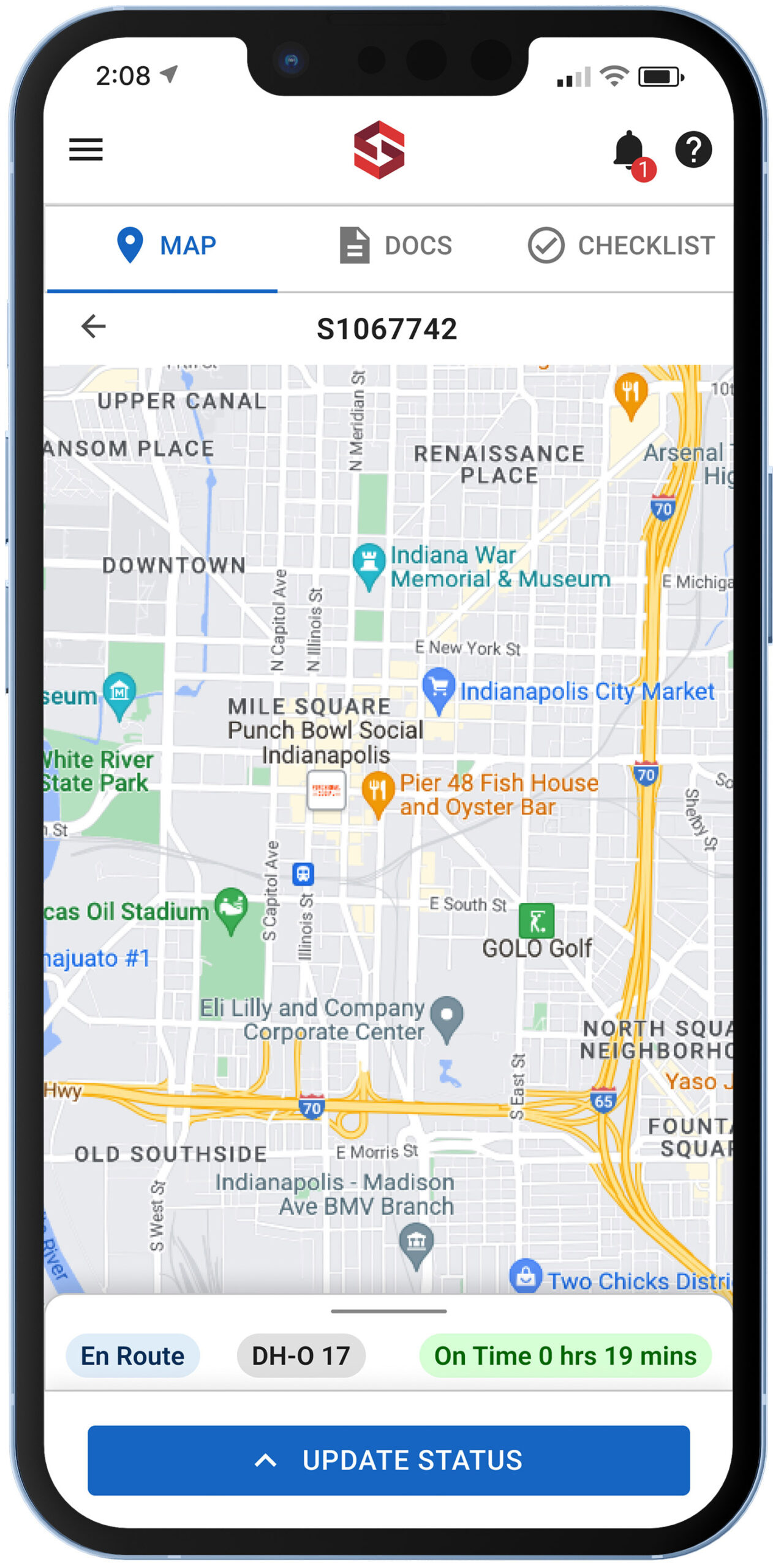
Task: Switch to the Checklist tab
Action: click(x=620, y=246)
